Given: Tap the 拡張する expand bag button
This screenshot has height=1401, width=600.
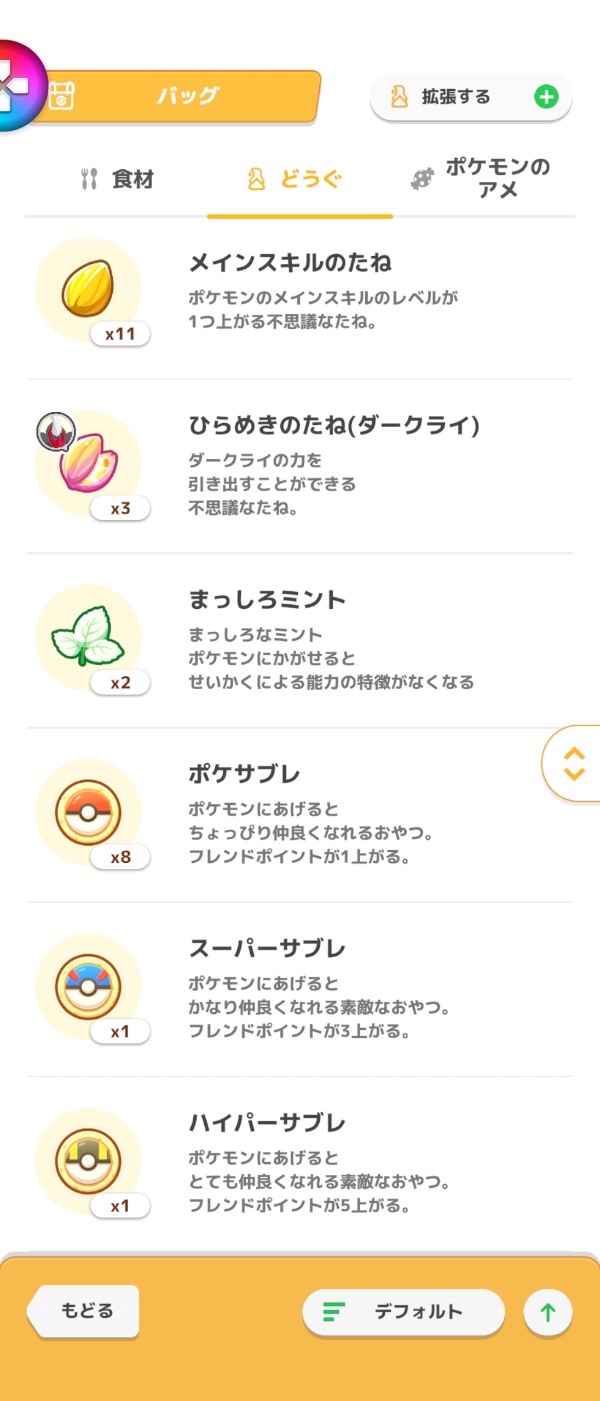Looking at the screenshot, I should 470,97.
